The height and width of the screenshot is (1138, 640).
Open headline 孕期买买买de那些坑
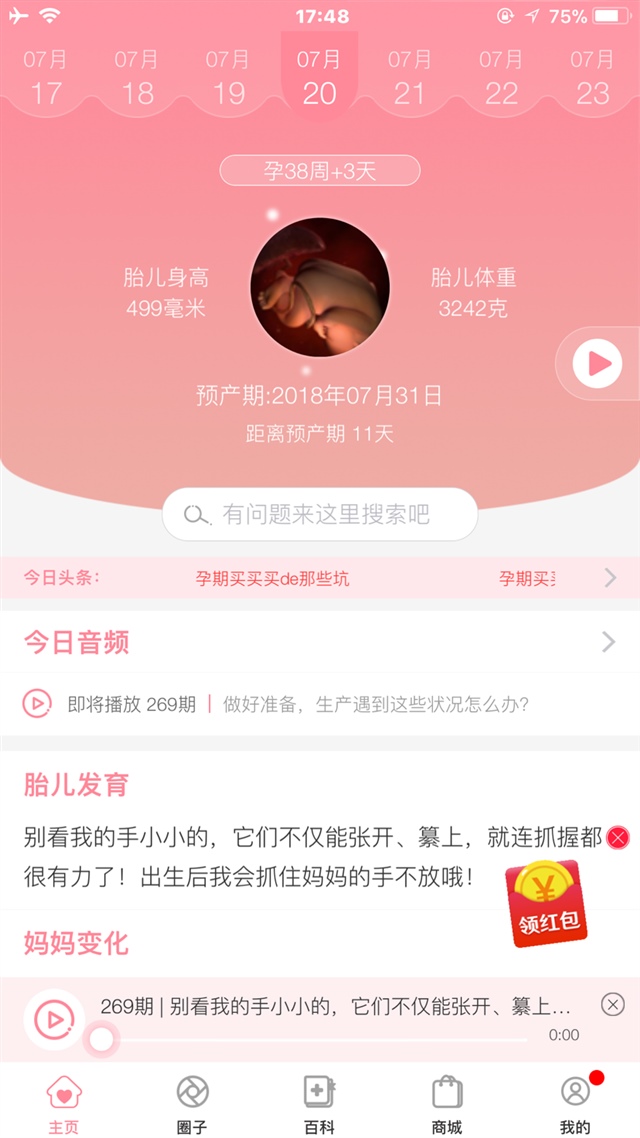tap(272, 578)
